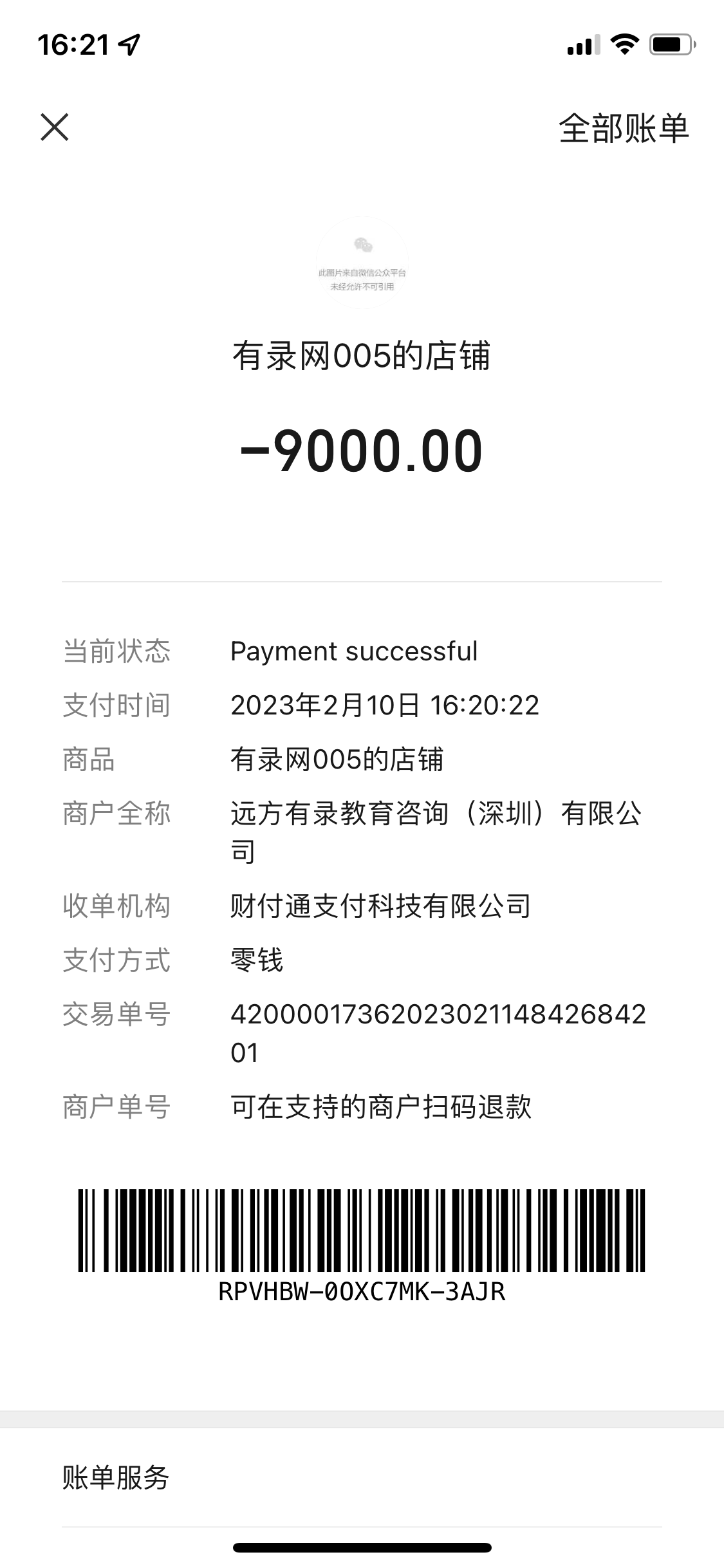Open 全部账单 all bills
The height and width of the screenshot is (1568, 724).
click(623, 128)
